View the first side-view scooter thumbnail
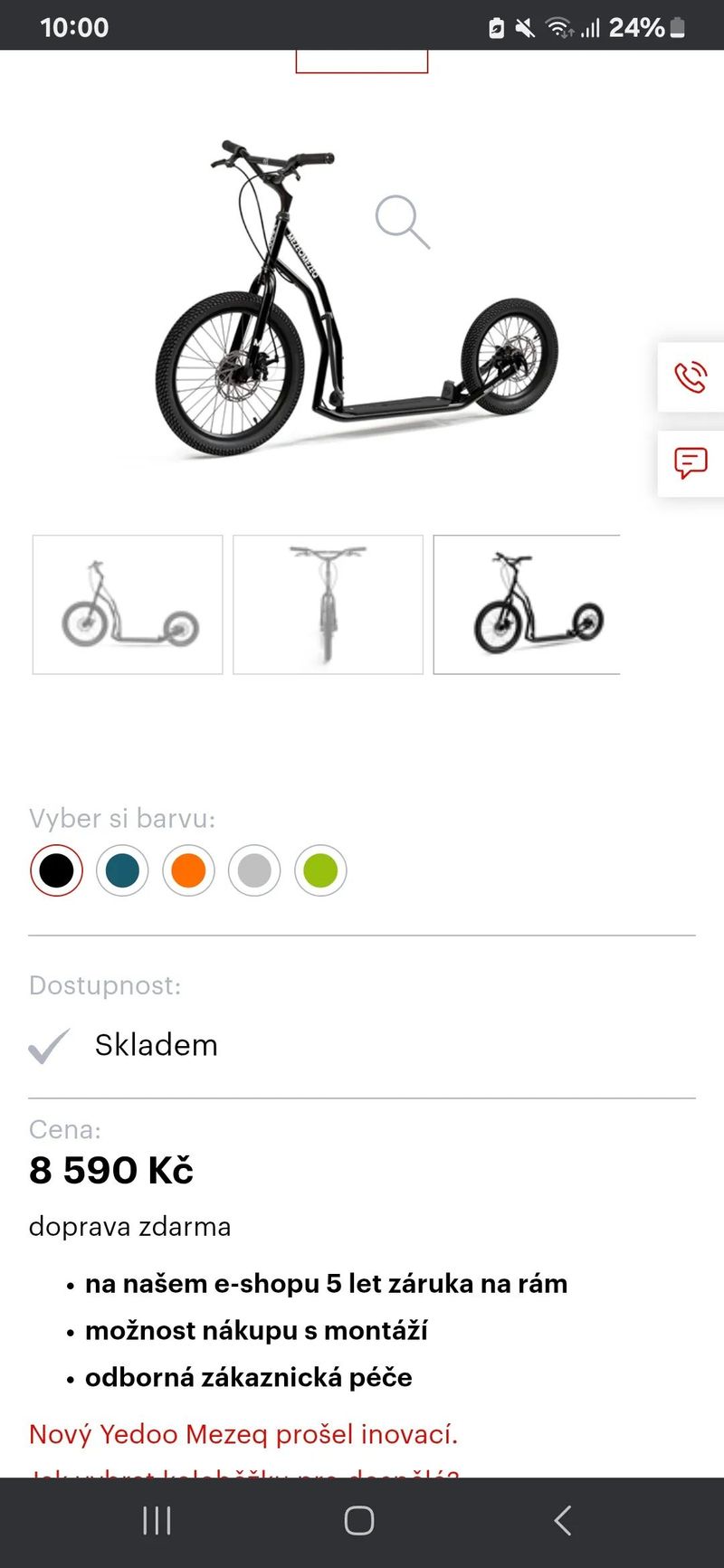The width and height of the screenshot is (724, 1568). 128,604
